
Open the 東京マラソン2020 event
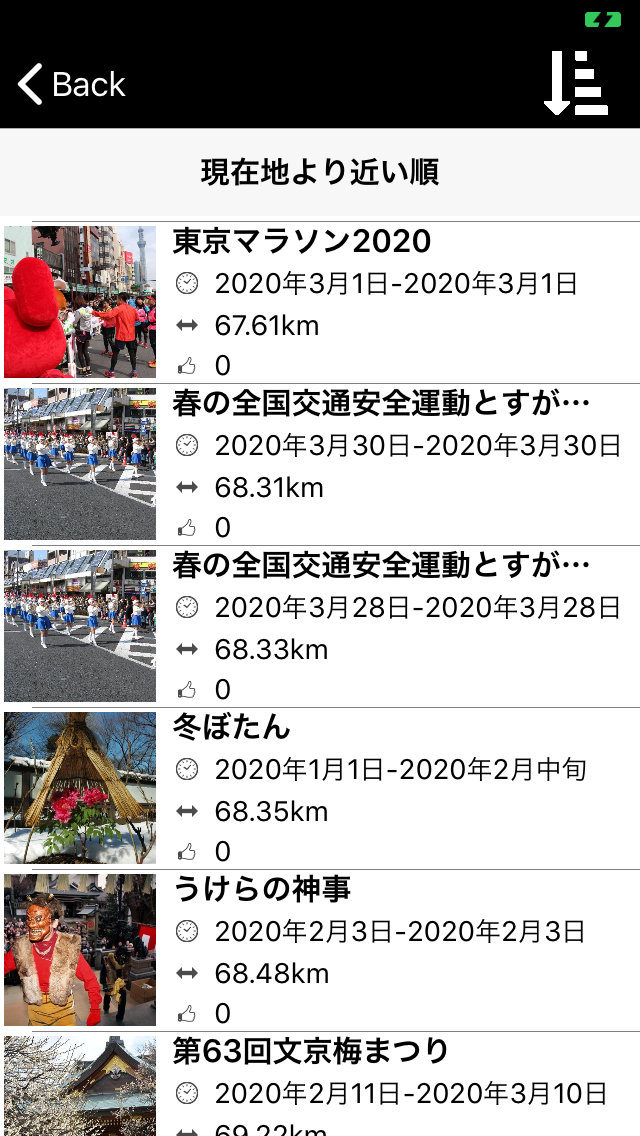click(x=320, y=302)
